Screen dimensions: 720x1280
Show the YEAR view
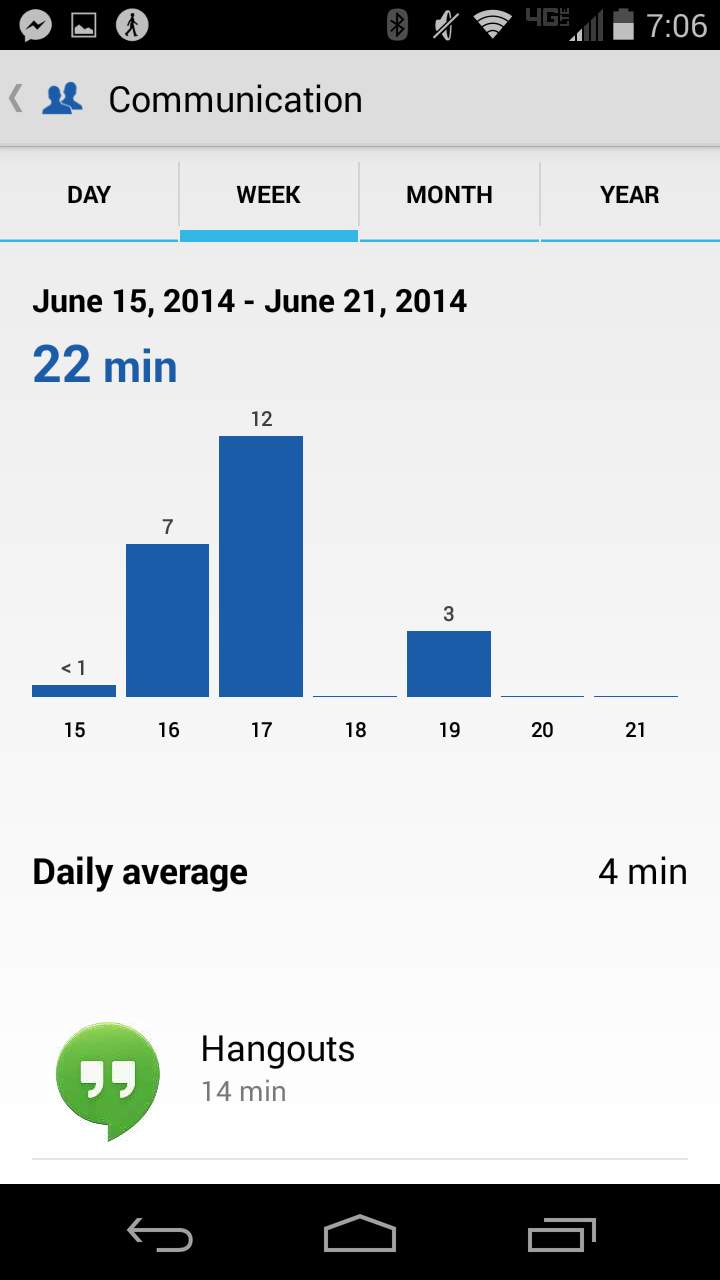click(x=629, y=195)
